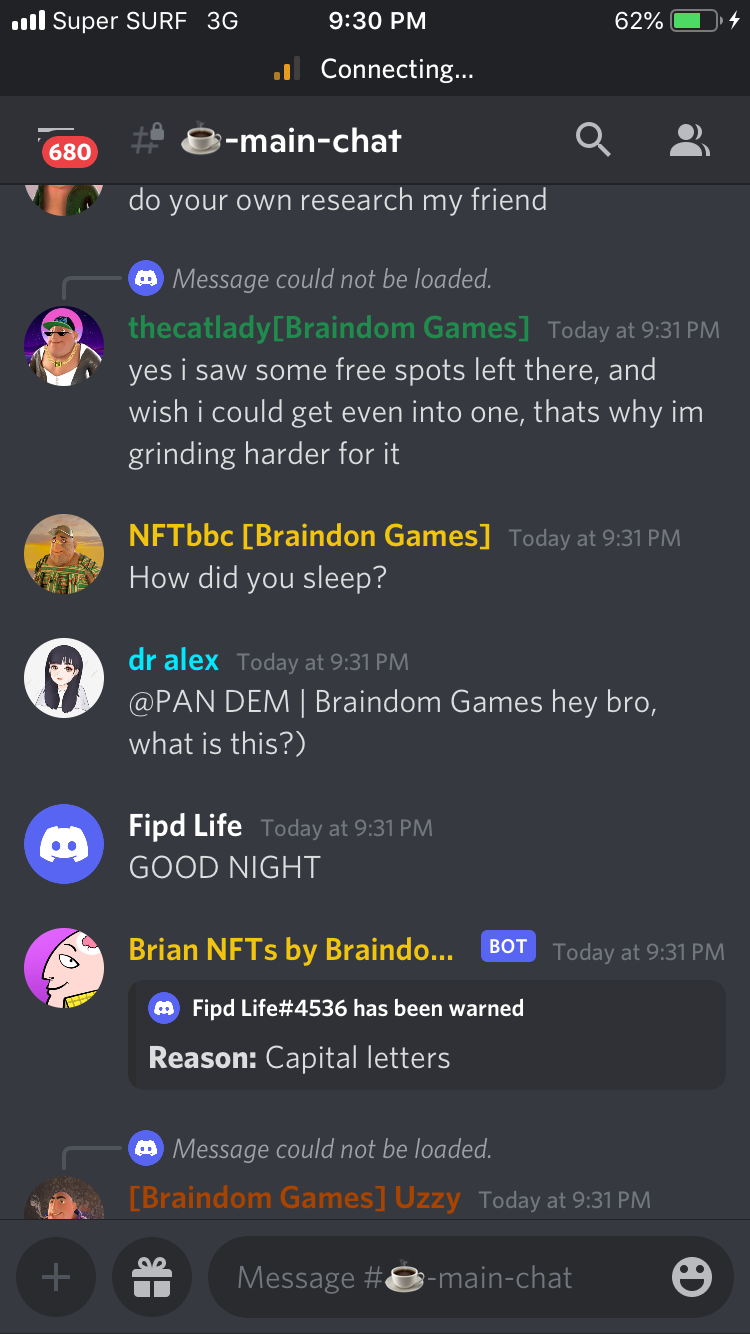Open the attachment plus button
Viewport: 750px width, 1334px height.
point(56,1277)
